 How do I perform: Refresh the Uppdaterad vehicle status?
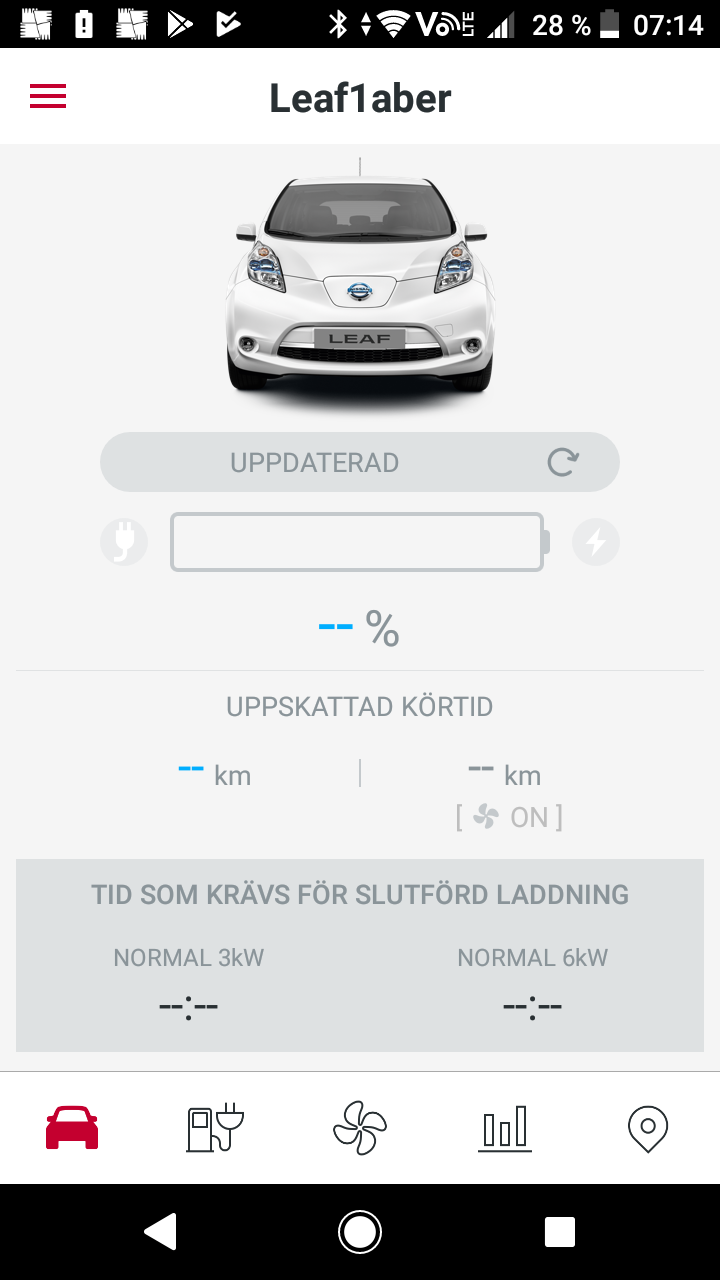coord(562,462)
